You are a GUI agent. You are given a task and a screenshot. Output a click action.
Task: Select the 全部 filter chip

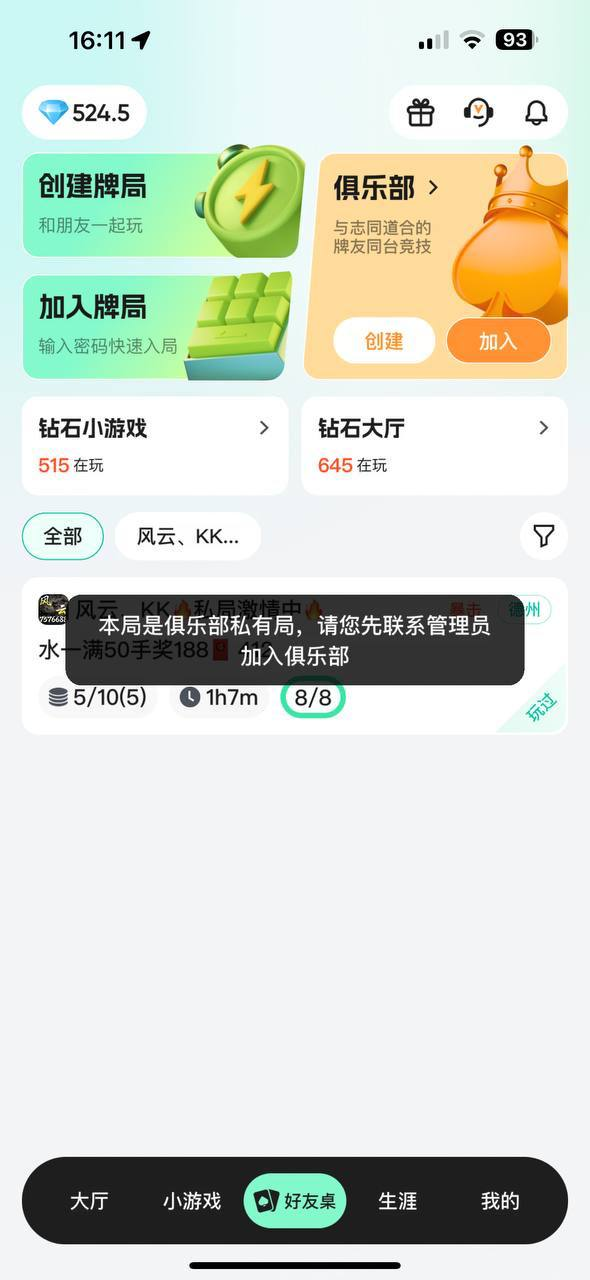63,537
